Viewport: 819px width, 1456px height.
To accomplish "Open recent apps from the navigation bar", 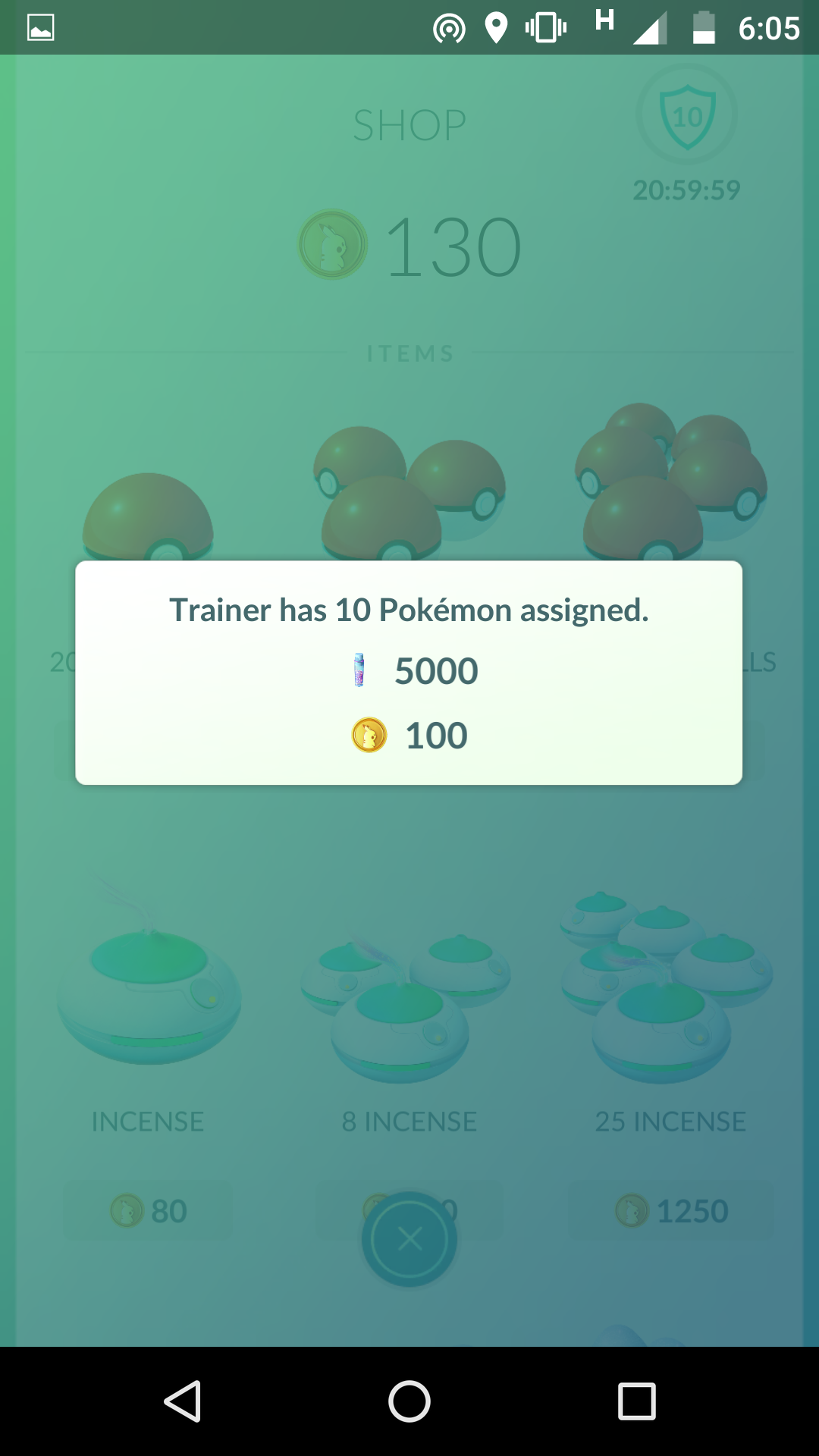I will coord(637,1401).
